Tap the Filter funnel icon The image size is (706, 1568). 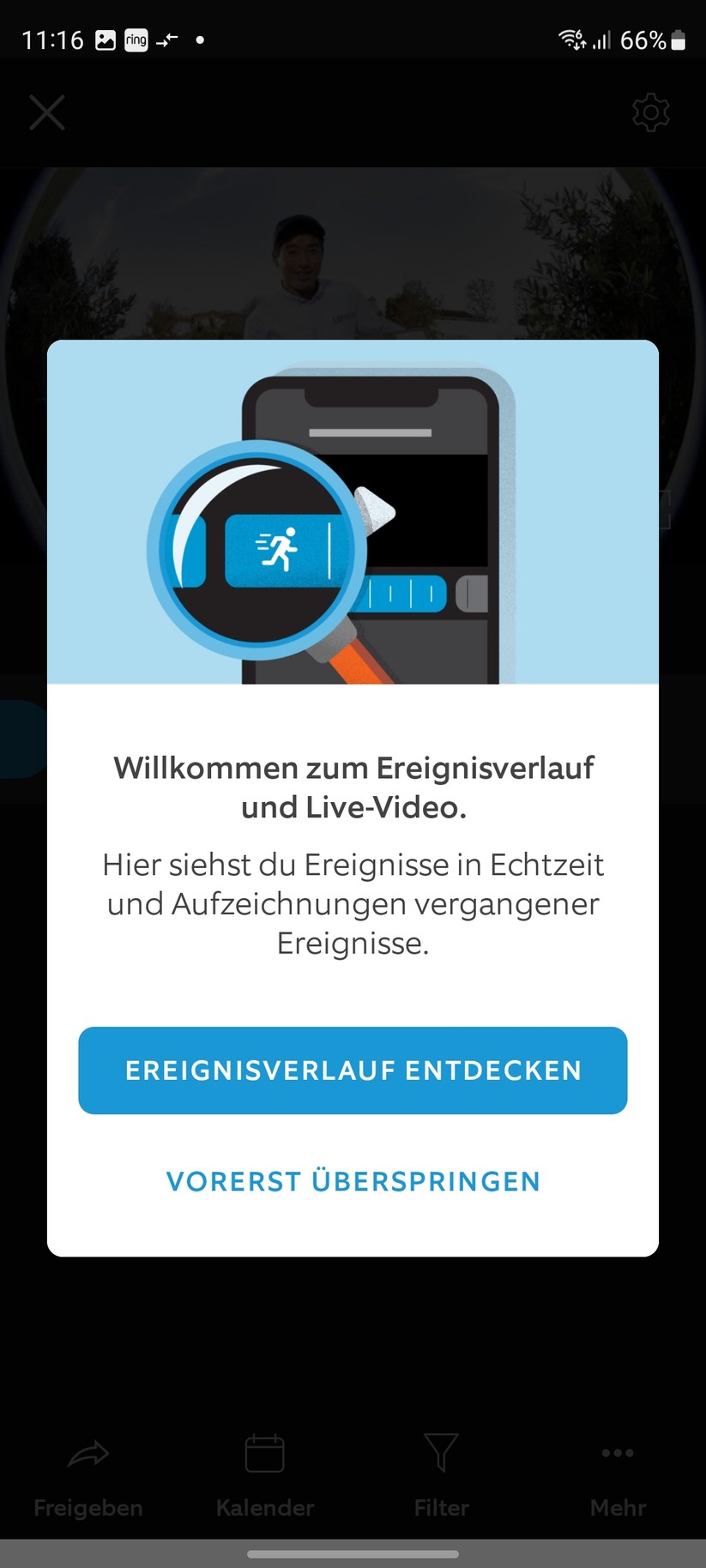pyautogui.click(x=440, y=1453)
